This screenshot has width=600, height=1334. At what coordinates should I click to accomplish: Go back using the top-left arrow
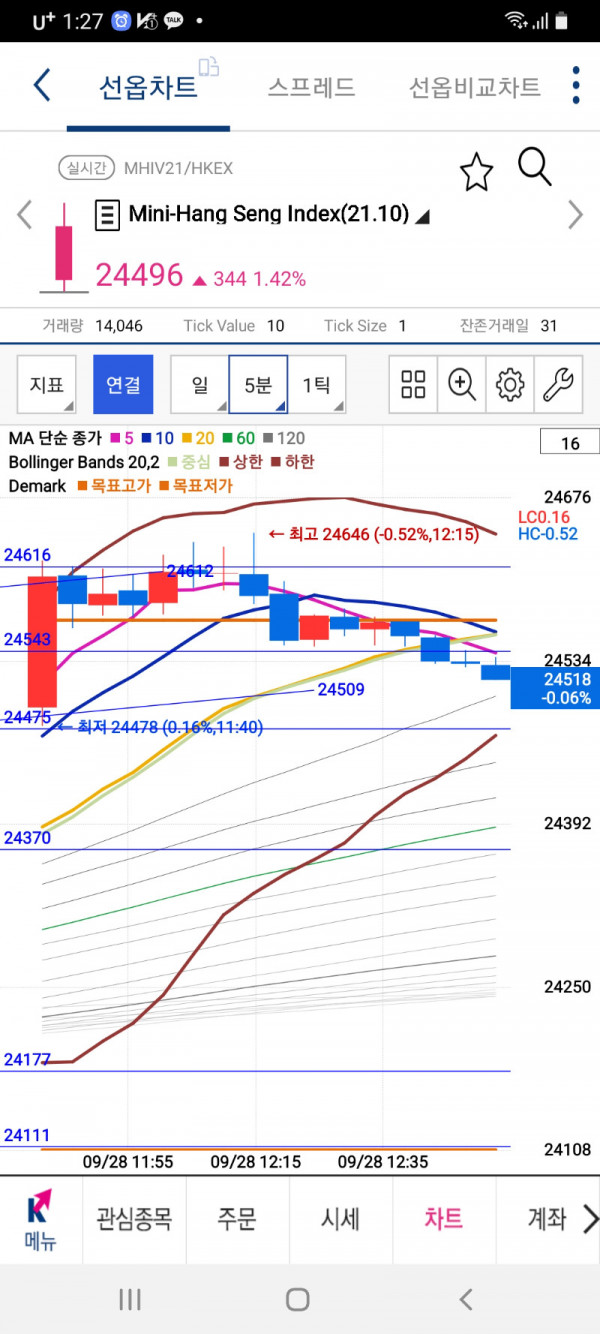(x=41, y=86)
